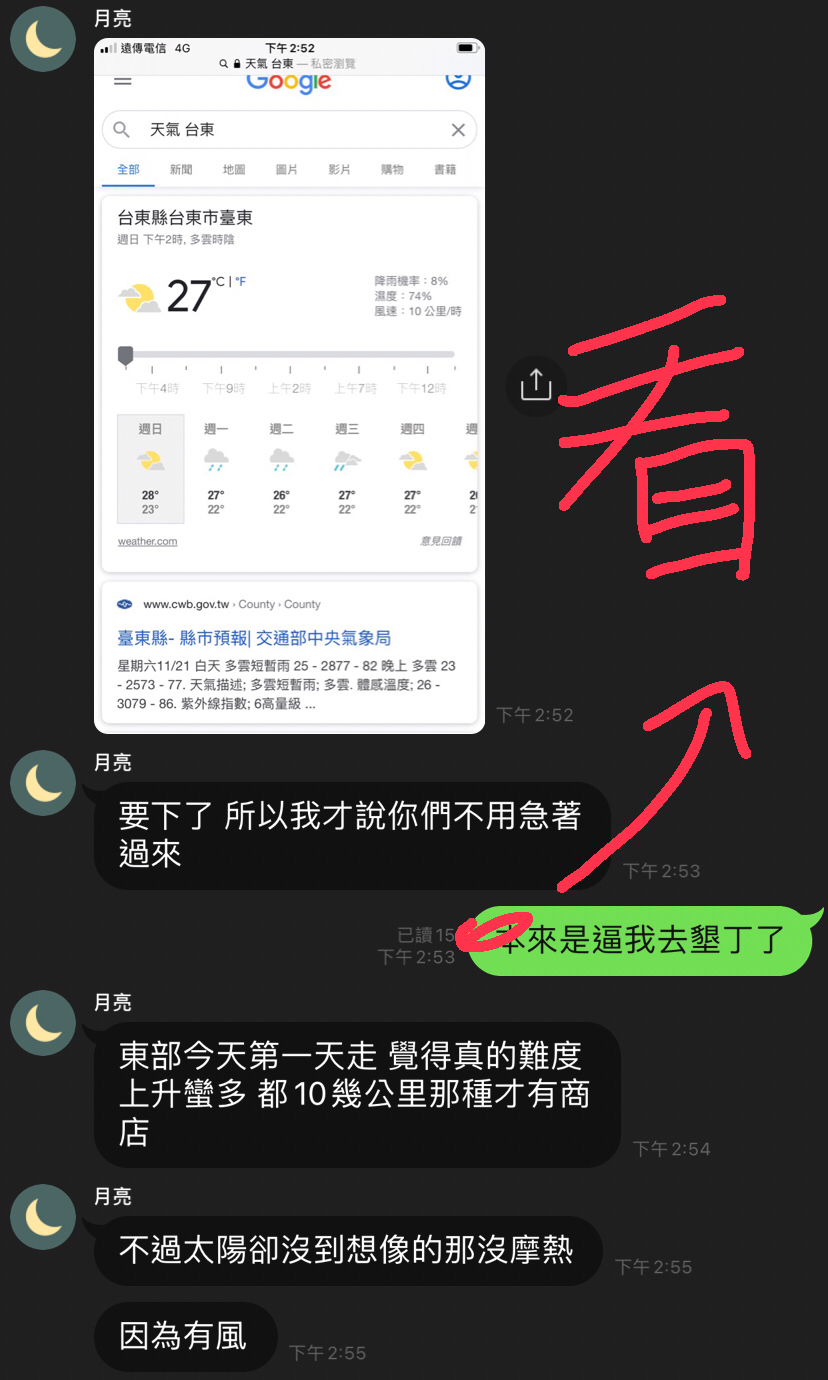Open the shared weather screenshot image
828x1380 pixels.
[289, 386]
